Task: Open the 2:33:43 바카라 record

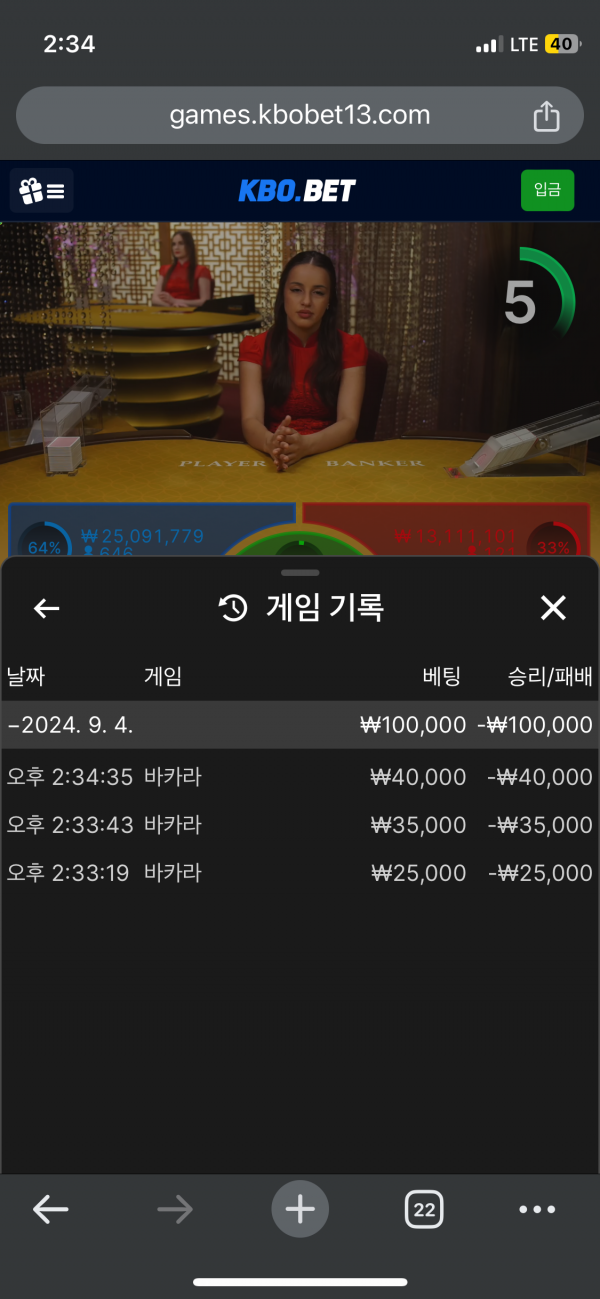Action: coord(300,825)
